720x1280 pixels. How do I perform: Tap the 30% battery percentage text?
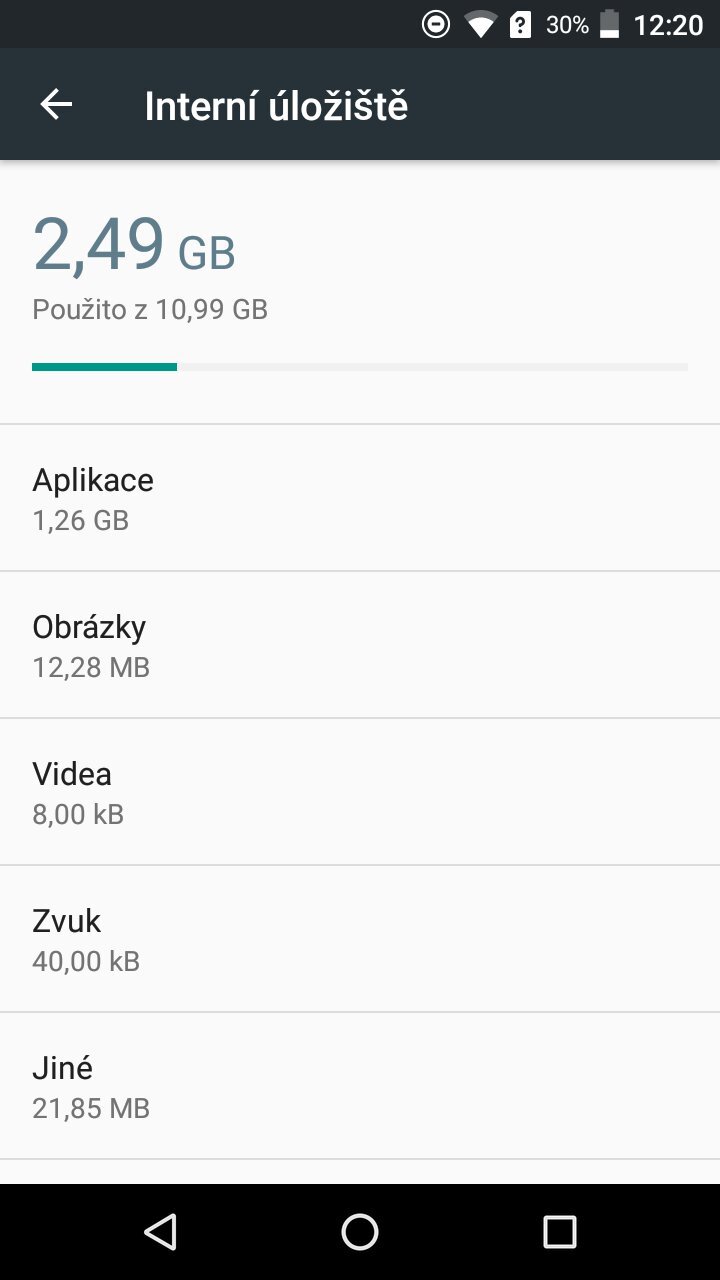[567, 24]
